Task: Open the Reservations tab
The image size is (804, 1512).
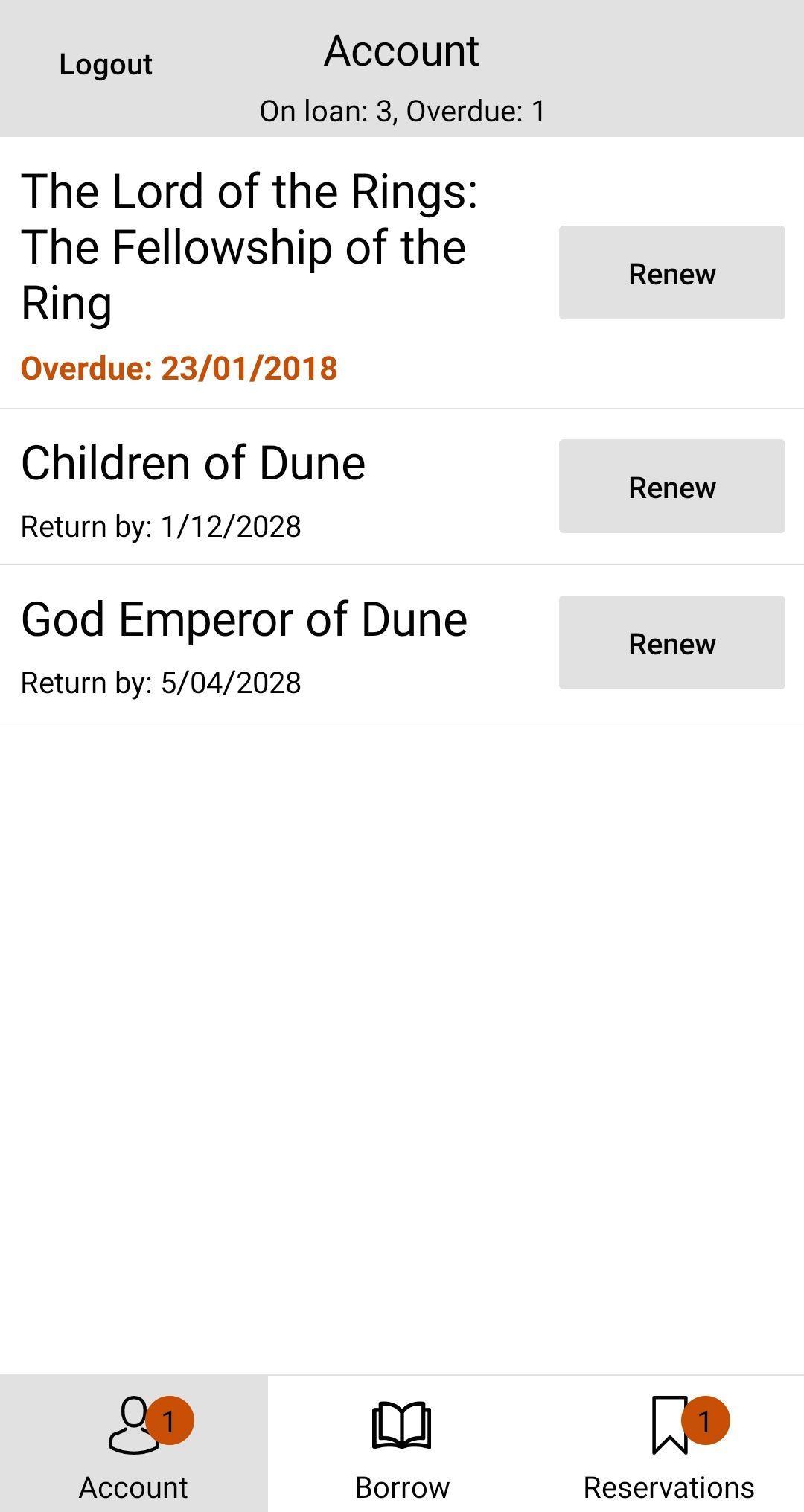Action: [x=670, y=1444]
